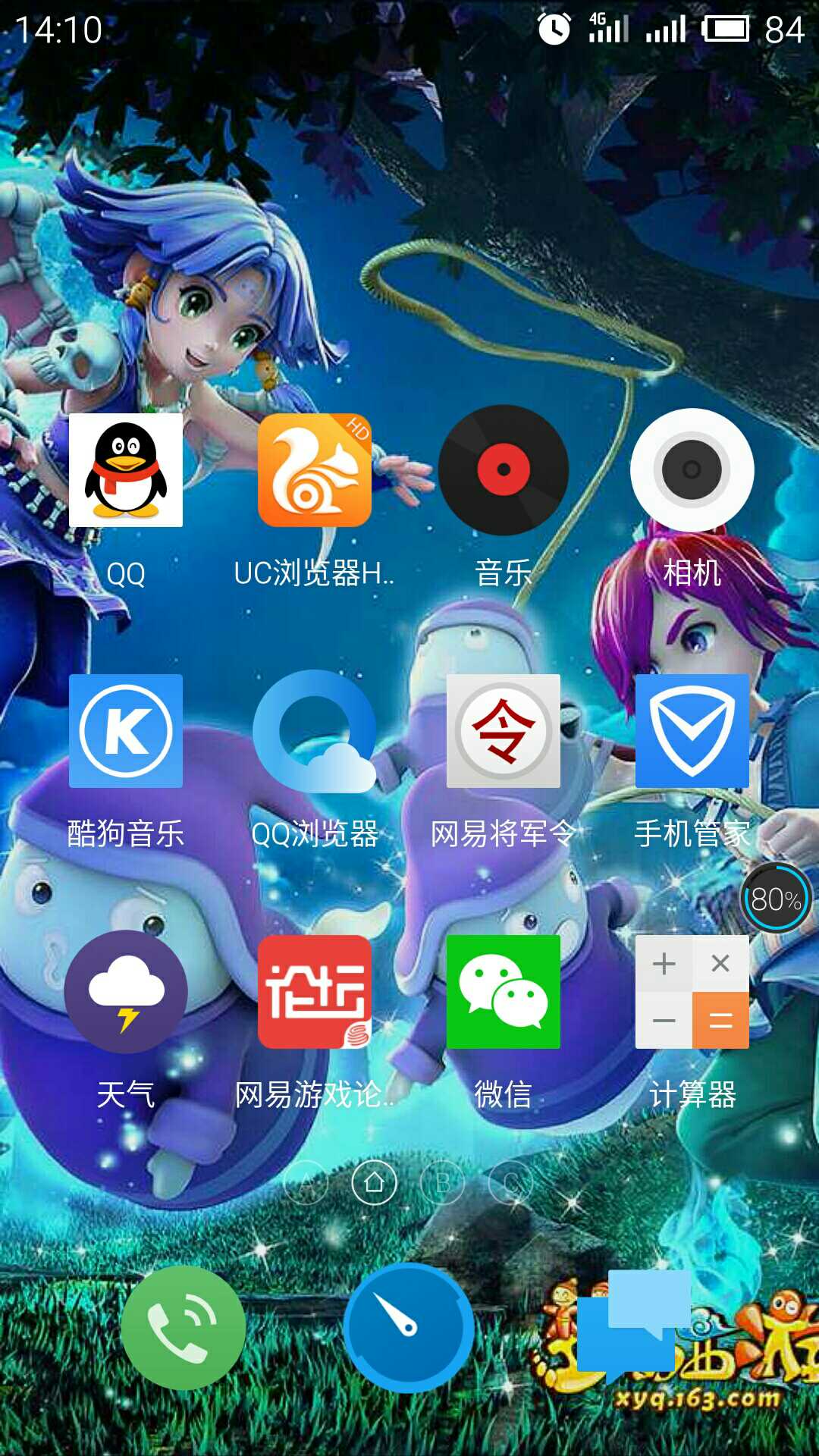This screenshot has width=819, height=1456.
Task: Open the 相机 camera app
Action: click(x=692, y=470)
